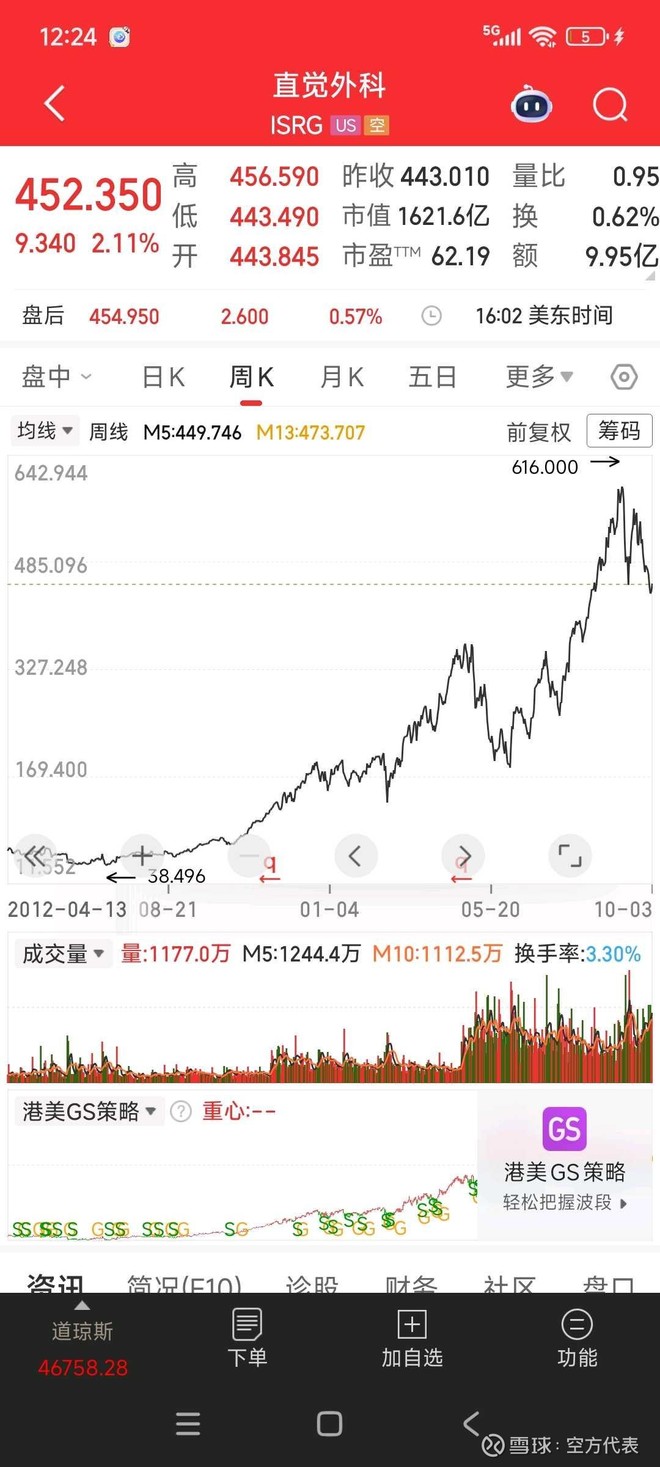Open the robot assistant icon

(x=532, y=104)
